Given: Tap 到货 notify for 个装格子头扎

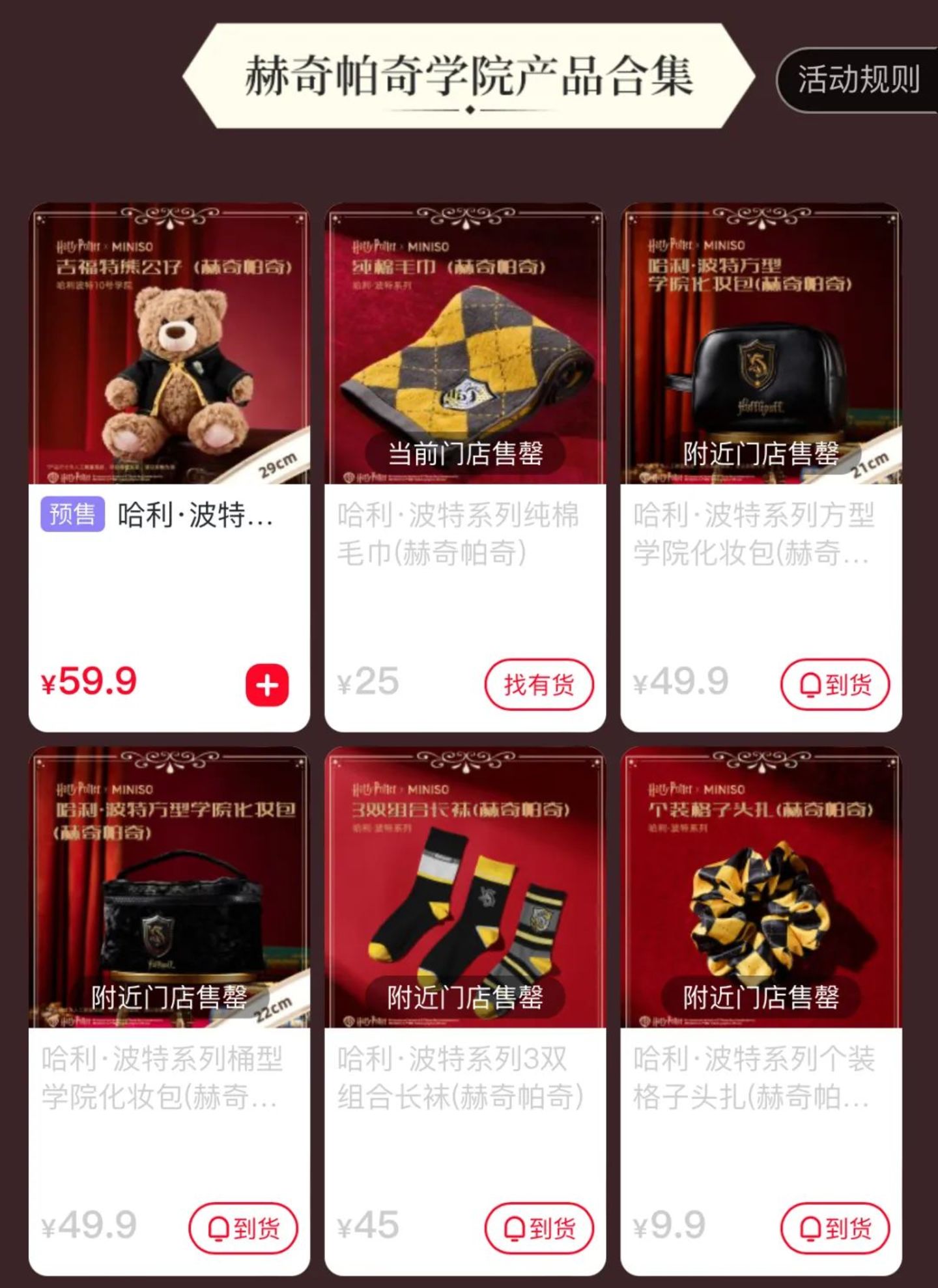Looking at the screenshot, I should (834, 1228).
